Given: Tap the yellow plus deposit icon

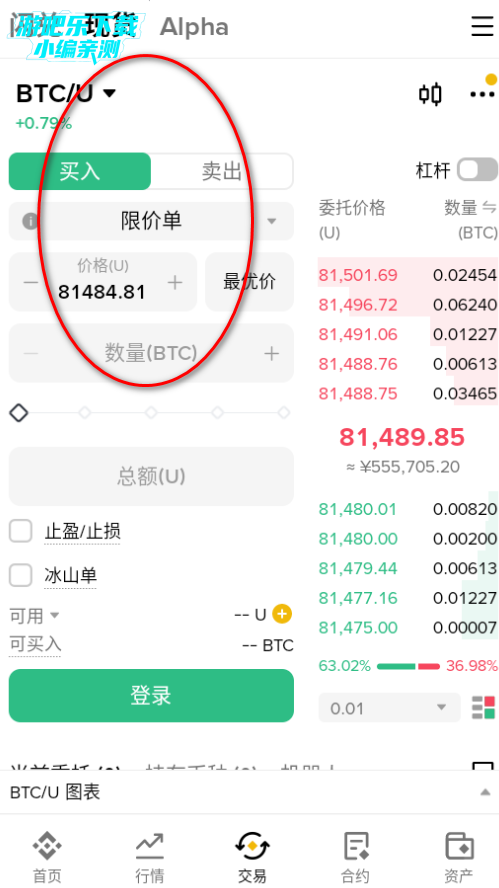Looking at the screenshot, I should (x=282, y=614).
